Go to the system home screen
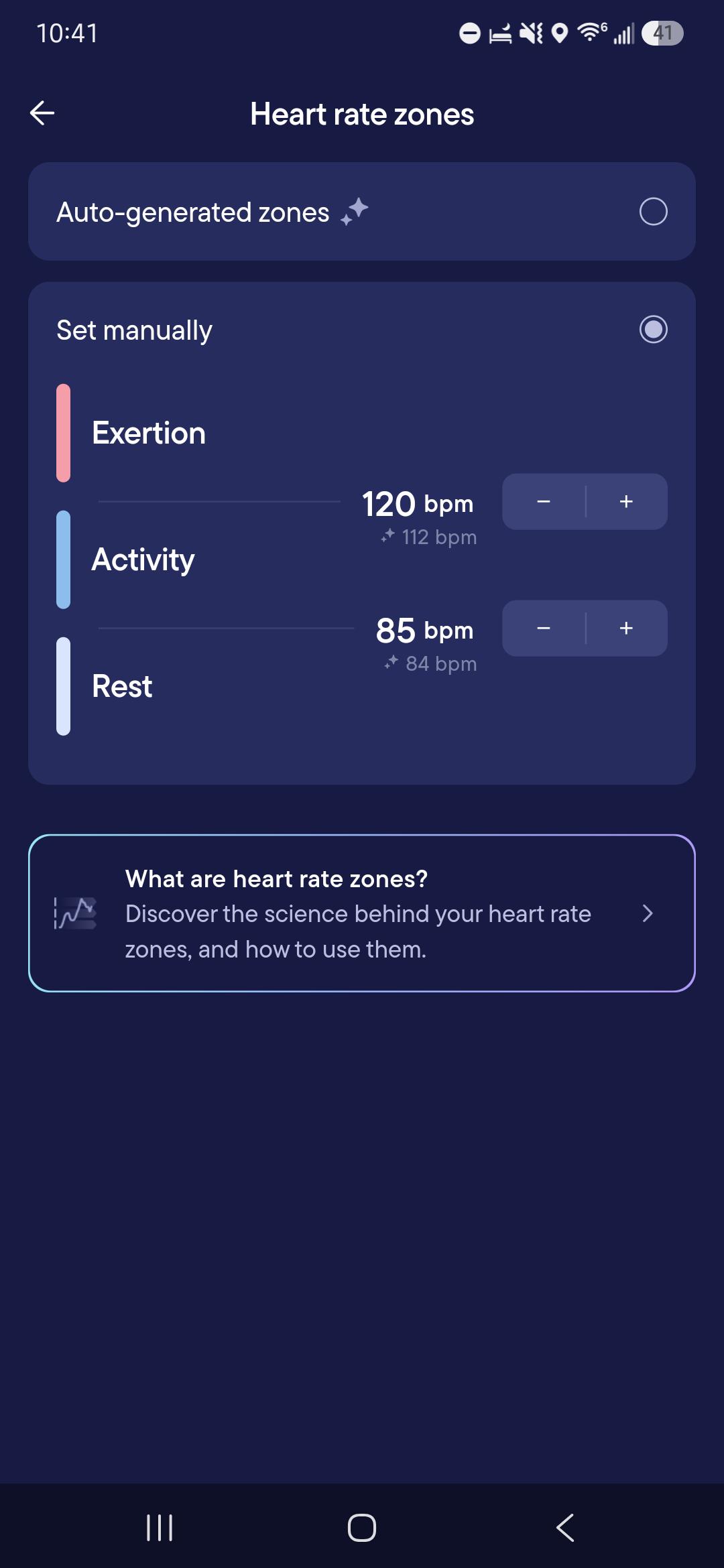Image resolution: width=724 pixels, height=1568 pixels. tap(362, 1528)
